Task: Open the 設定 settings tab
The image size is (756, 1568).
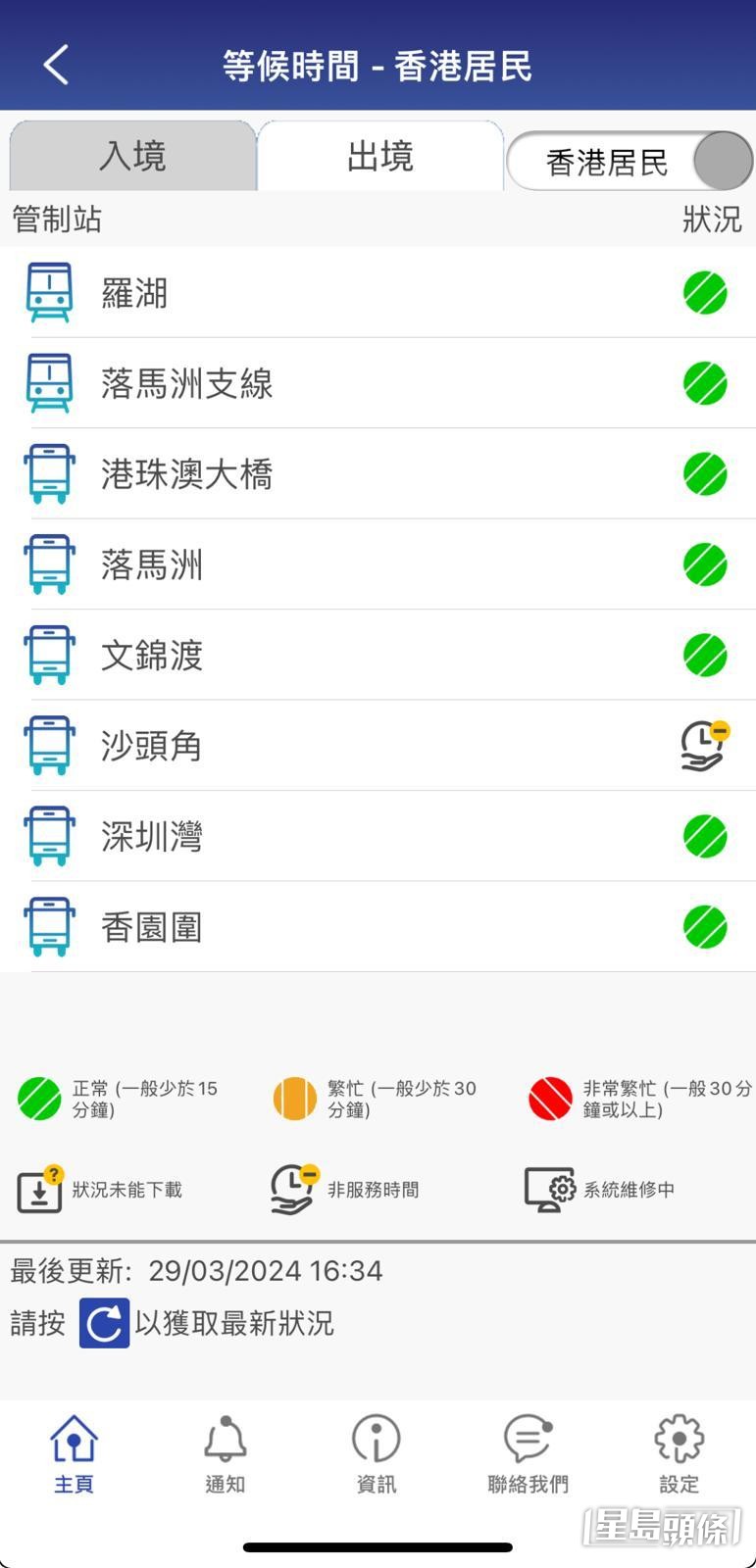Action: 679,1454
